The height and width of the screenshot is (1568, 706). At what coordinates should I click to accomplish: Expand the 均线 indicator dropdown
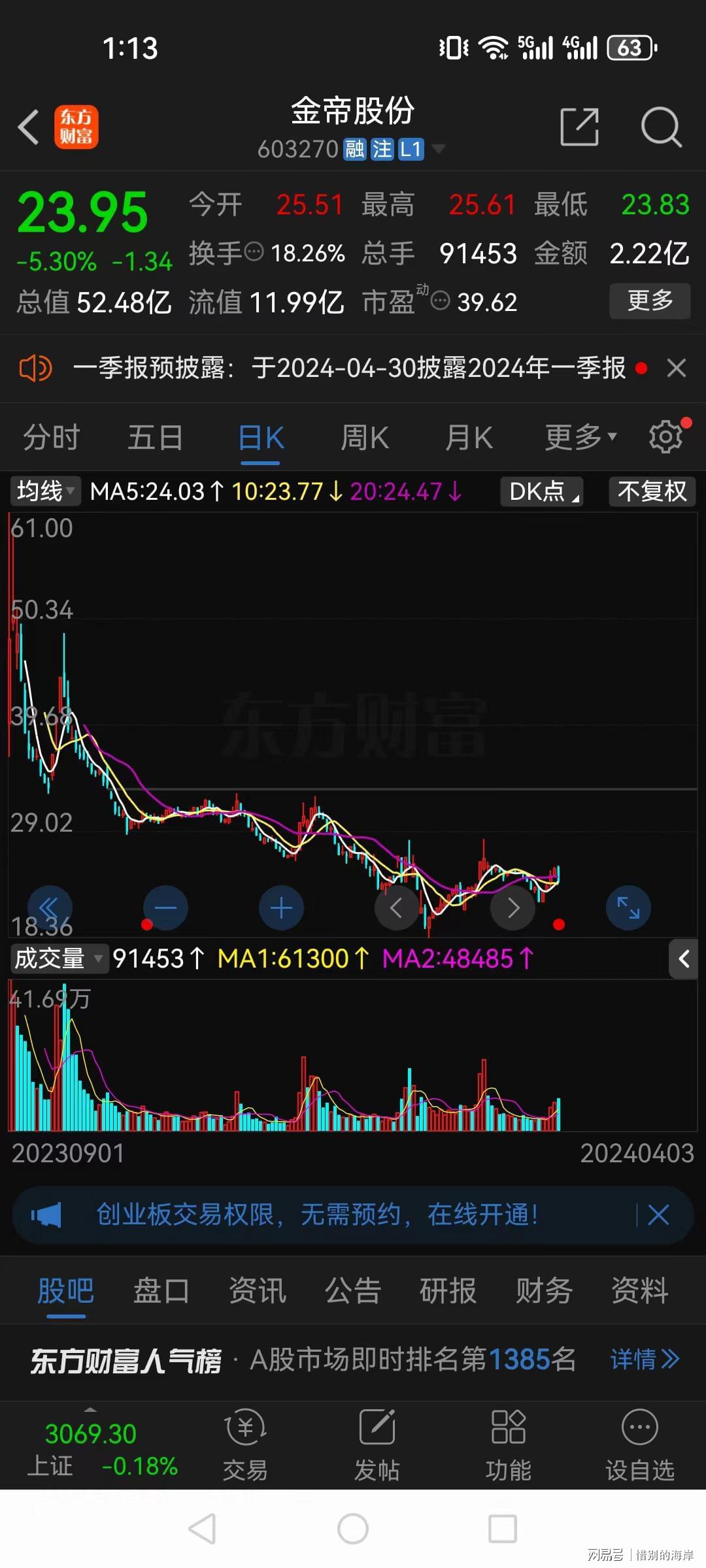click(45, 491)
